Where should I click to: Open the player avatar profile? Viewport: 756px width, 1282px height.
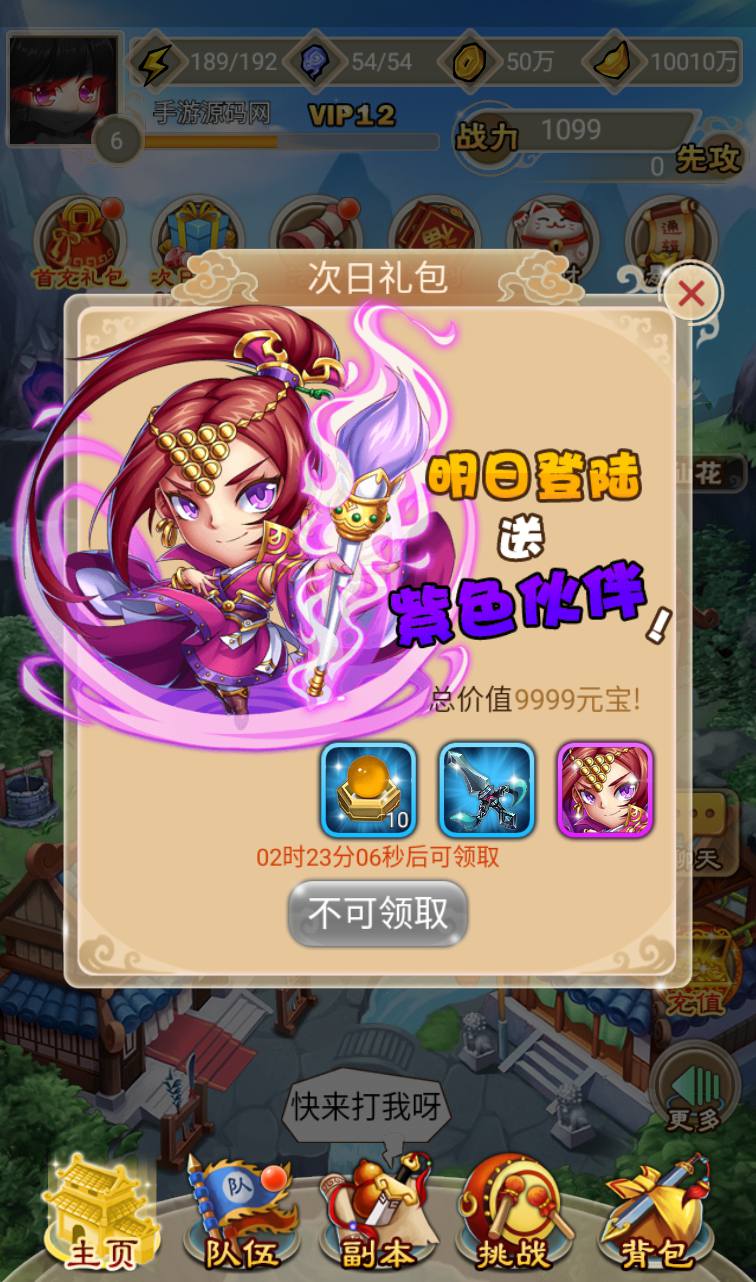(65, 88)
